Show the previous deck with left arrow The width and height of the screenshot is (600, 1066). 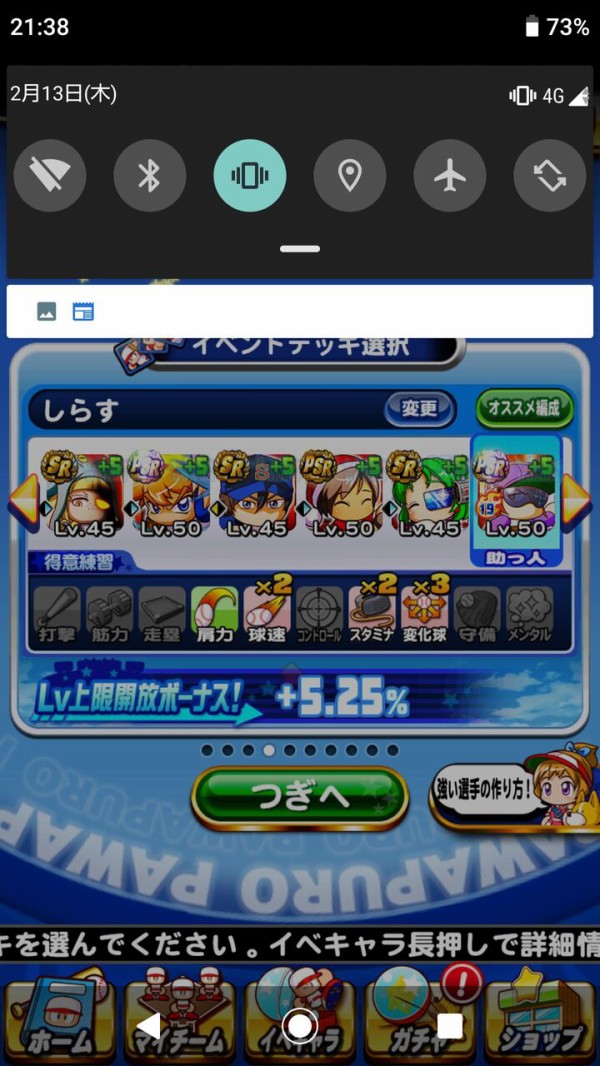23,500
